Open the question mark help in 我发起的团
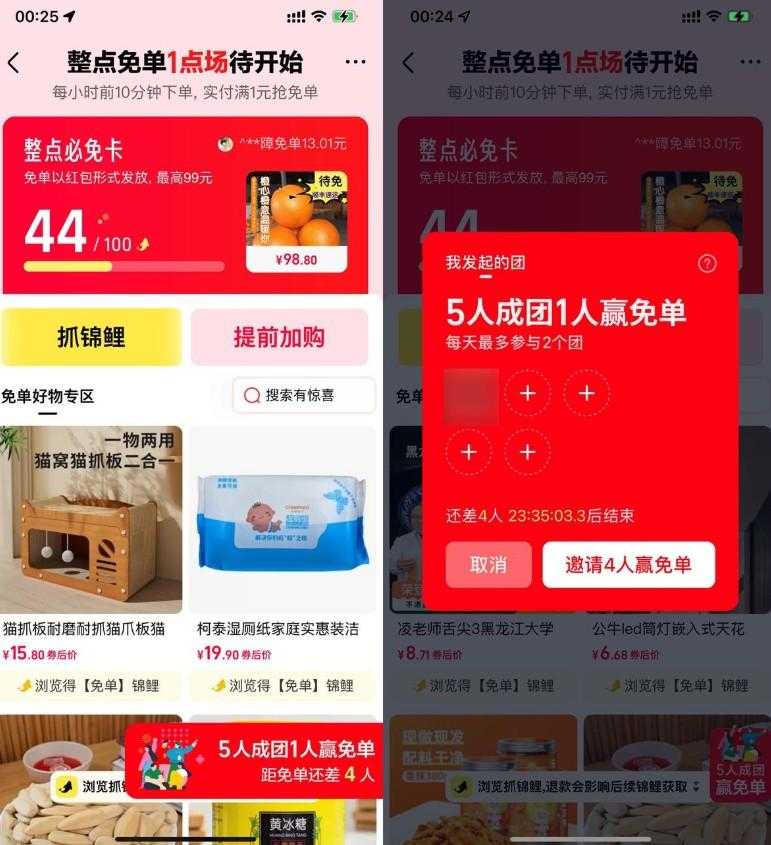 (x=707, y=263)
